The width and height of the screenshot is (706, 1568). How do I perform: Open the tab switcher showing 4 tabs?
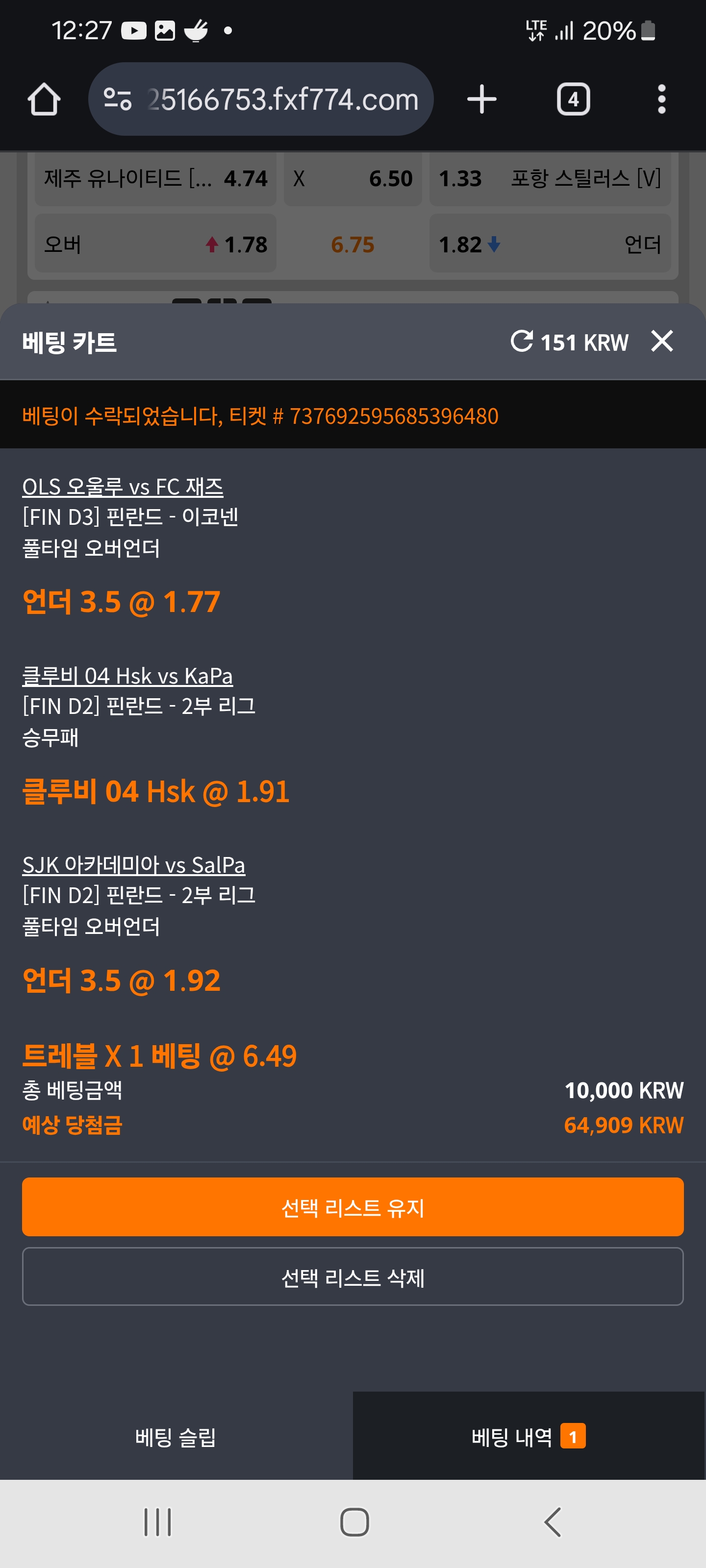click(x=573, y=99)
